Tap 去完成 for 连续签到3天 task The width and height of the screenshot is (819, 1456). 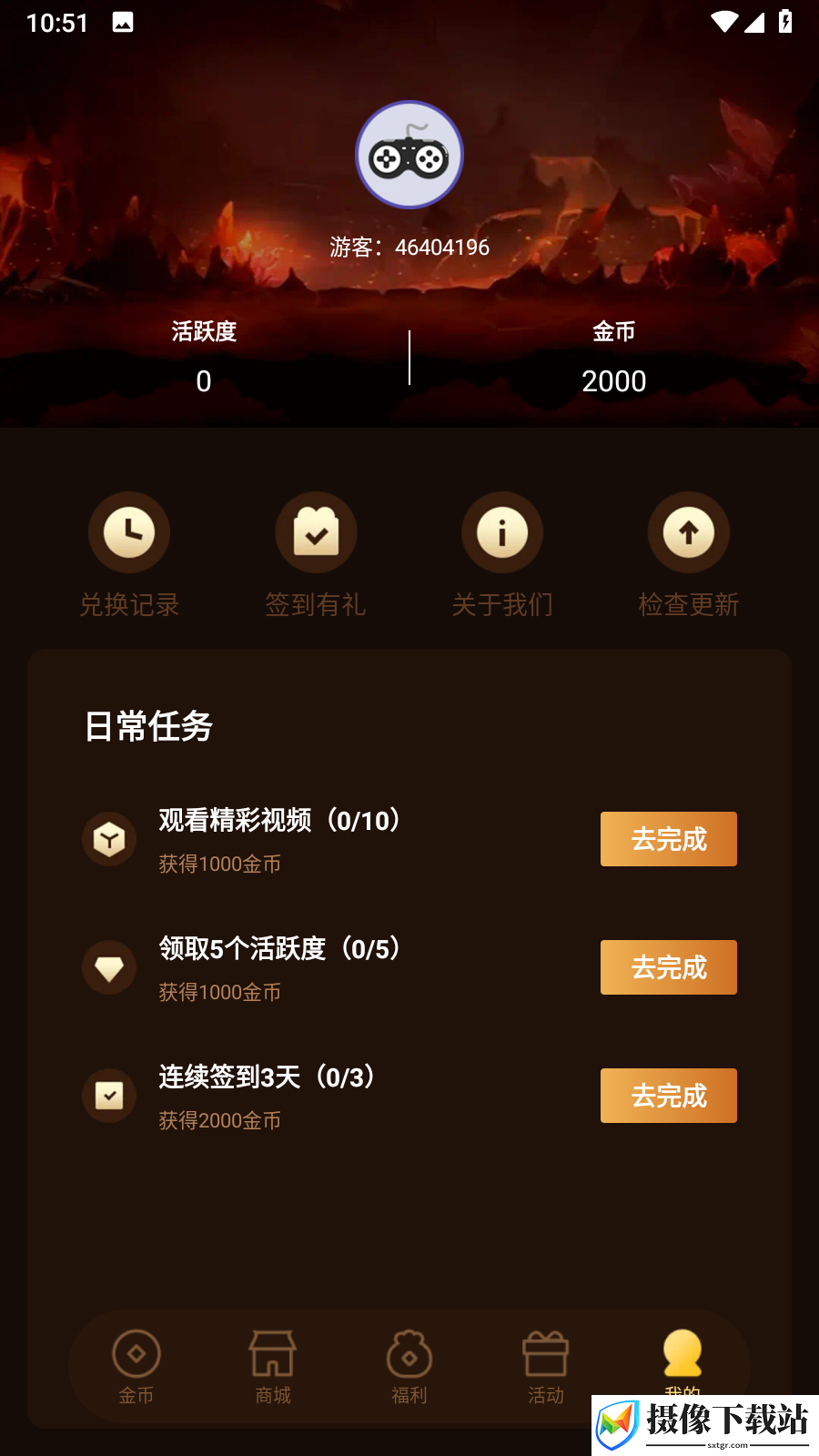click(x=669, y=1096)
